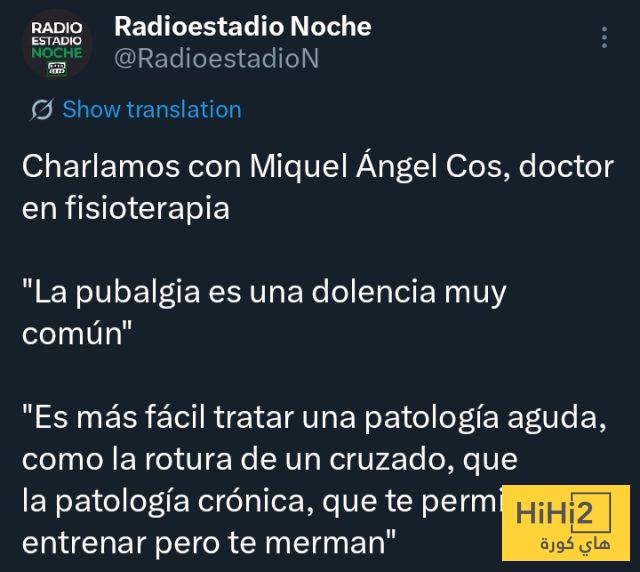
Task: Open Radioestadio Noche profile avatar
Action: point(57,43)
